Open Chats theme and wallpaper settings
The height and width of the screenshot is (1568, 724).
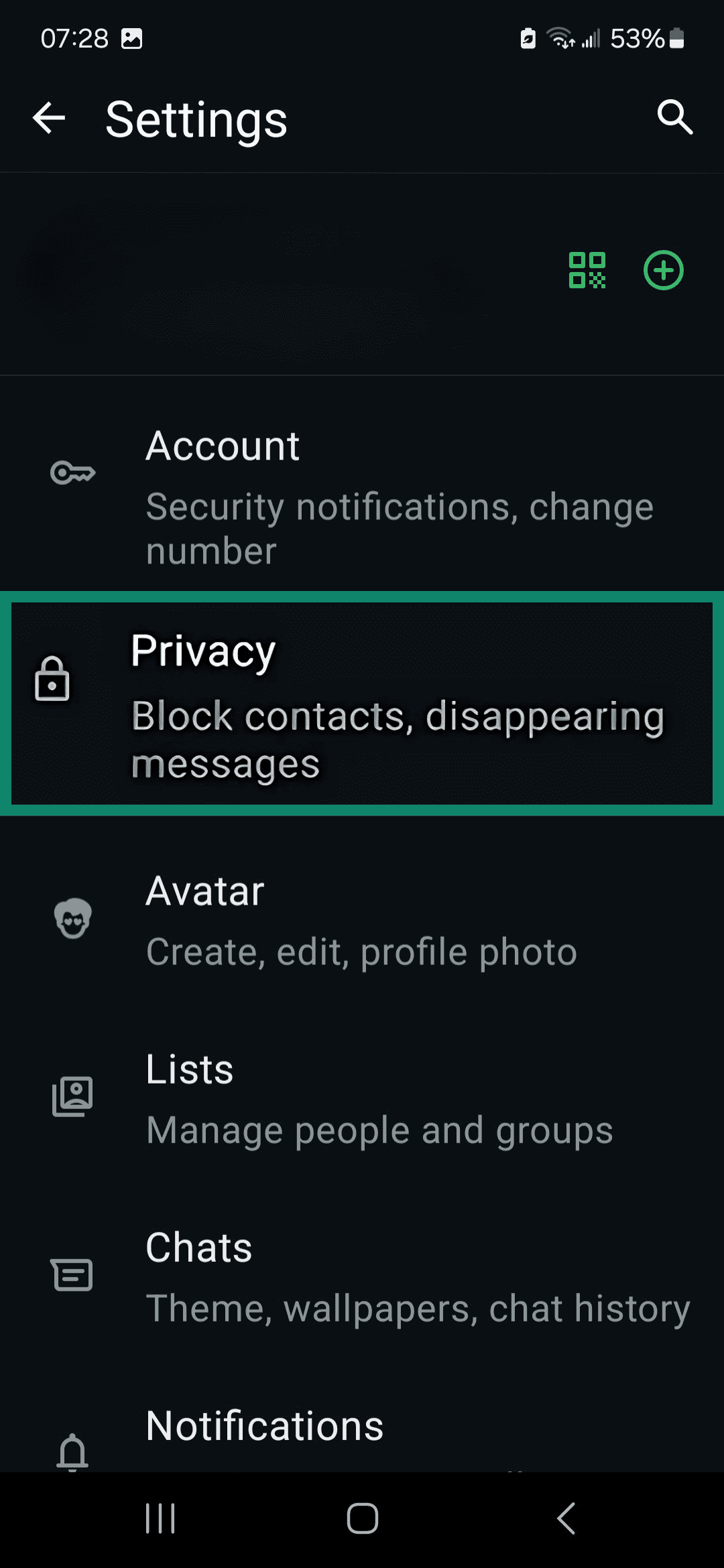click(362, 1277)
